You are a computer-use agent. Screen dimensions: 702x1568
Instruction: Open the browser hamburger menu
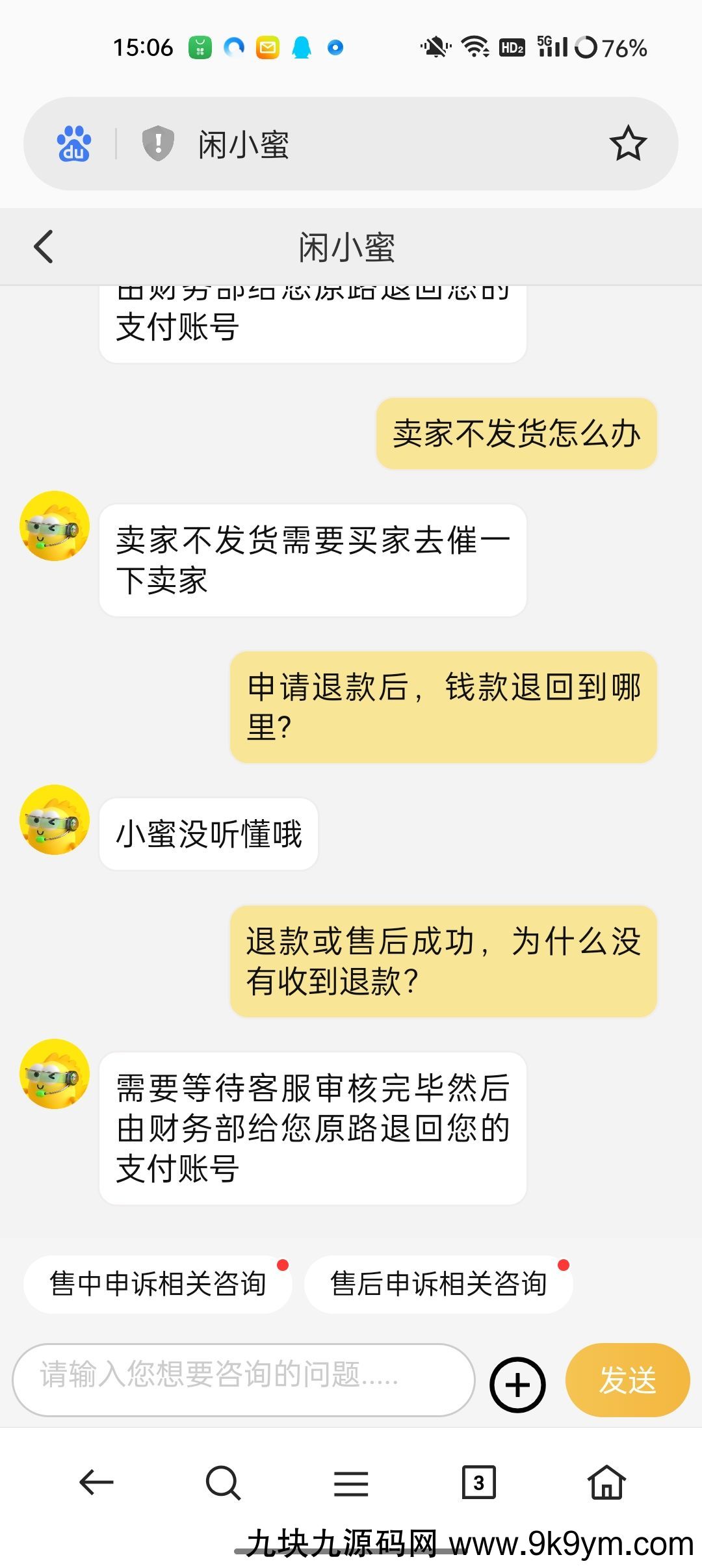[x=351, y=1483]
